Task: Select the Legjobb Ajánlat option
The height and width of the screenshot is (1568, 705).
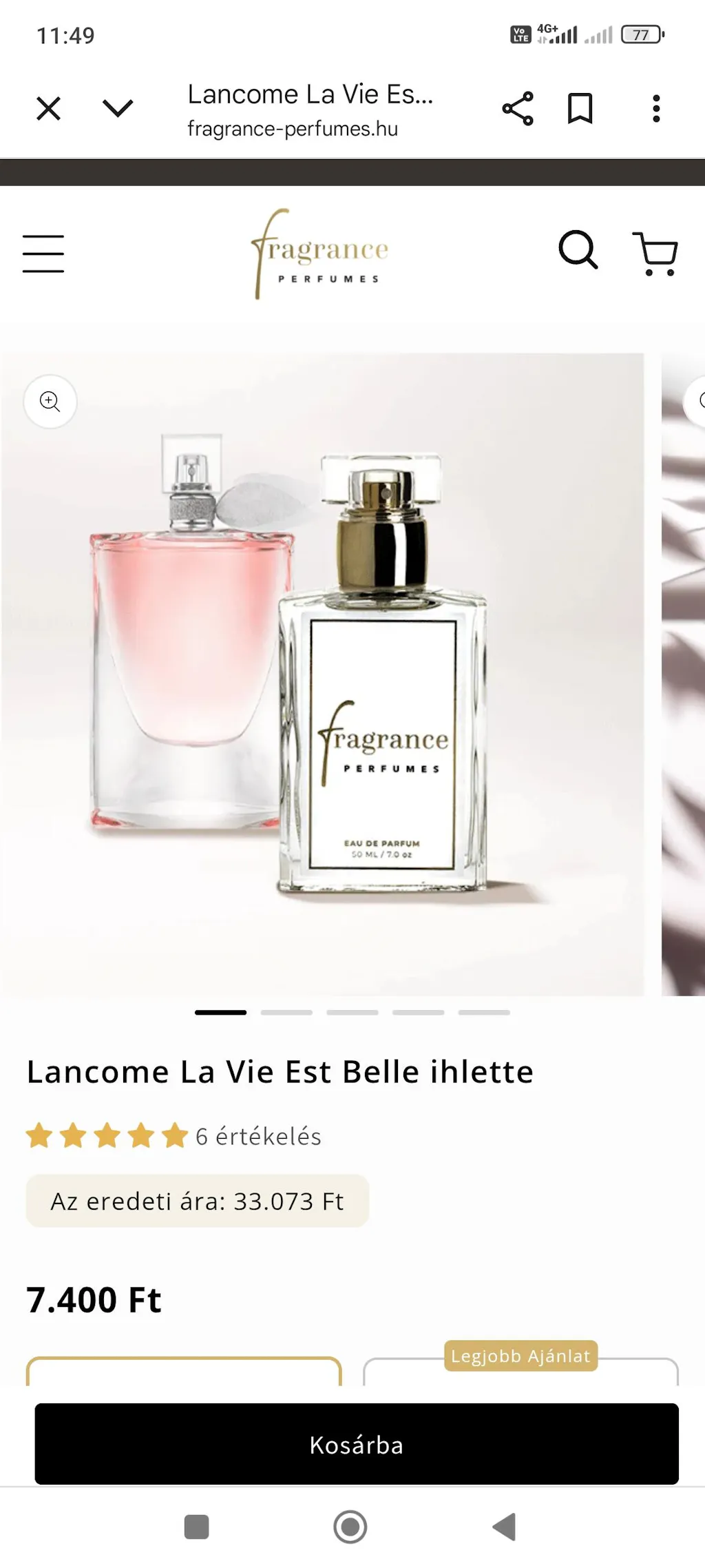Action: 520,1371
